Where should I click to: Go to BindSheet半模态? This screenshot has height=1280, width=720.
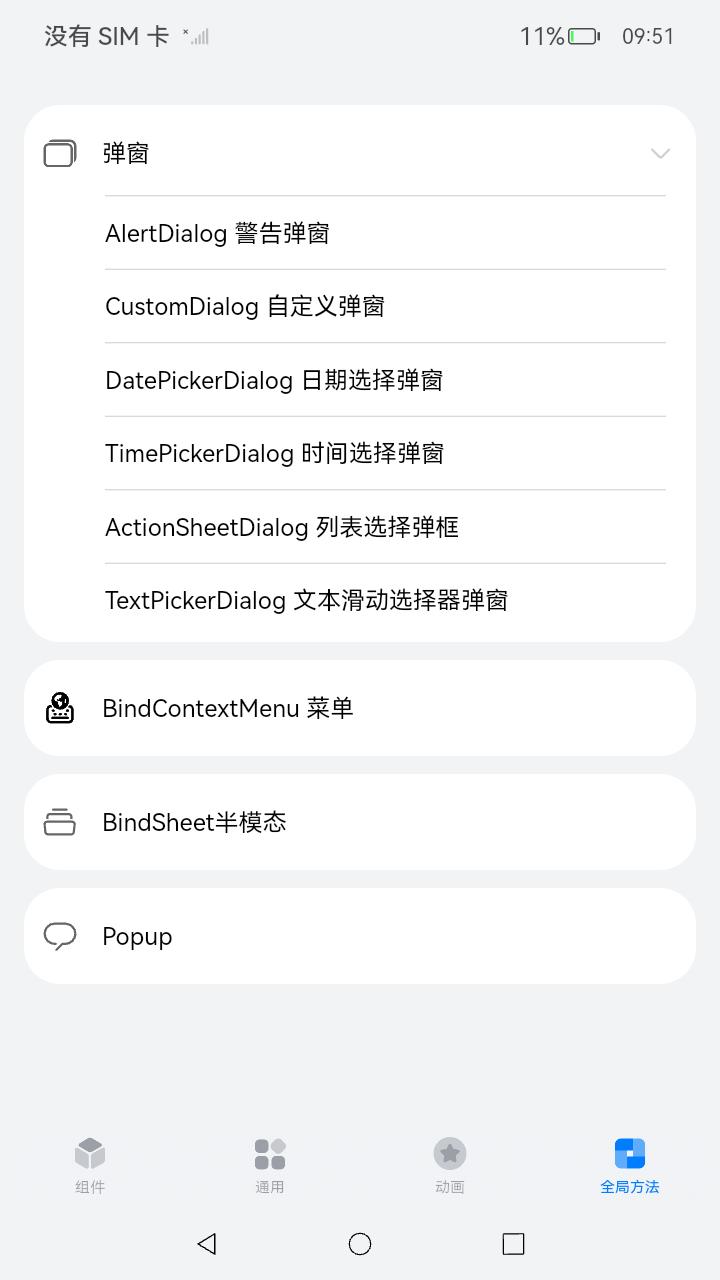point(194,822)
